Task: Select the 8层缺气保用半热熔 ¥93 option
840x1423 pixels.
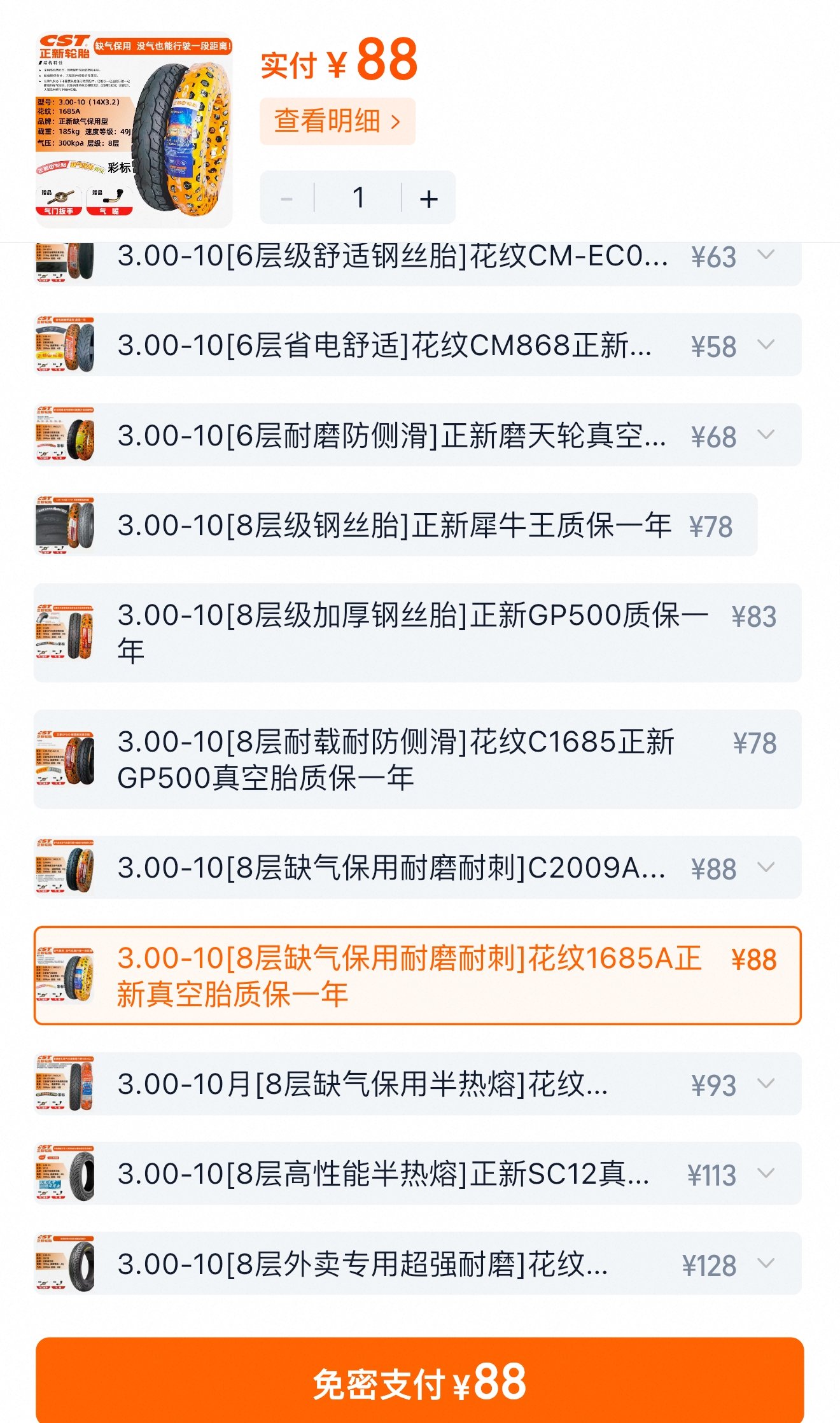Action: 363,1084
